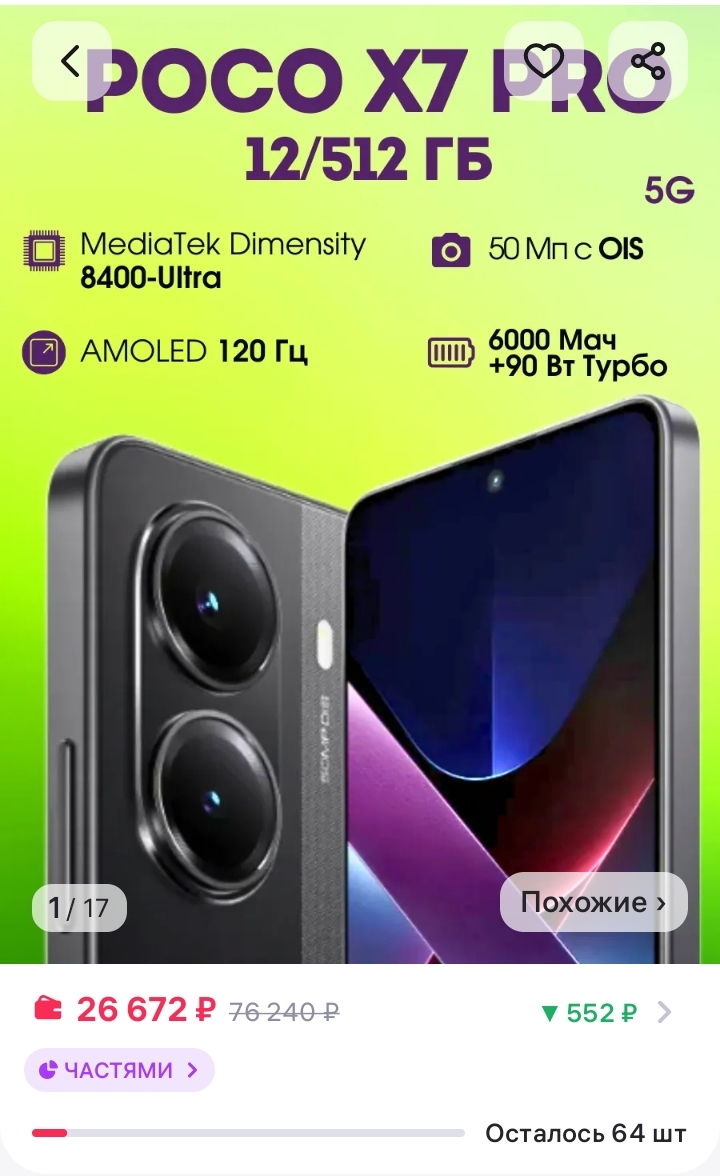Open the product photo in the gallery
Viewport: 720px width, 1176px height.
tap(360, 525)
